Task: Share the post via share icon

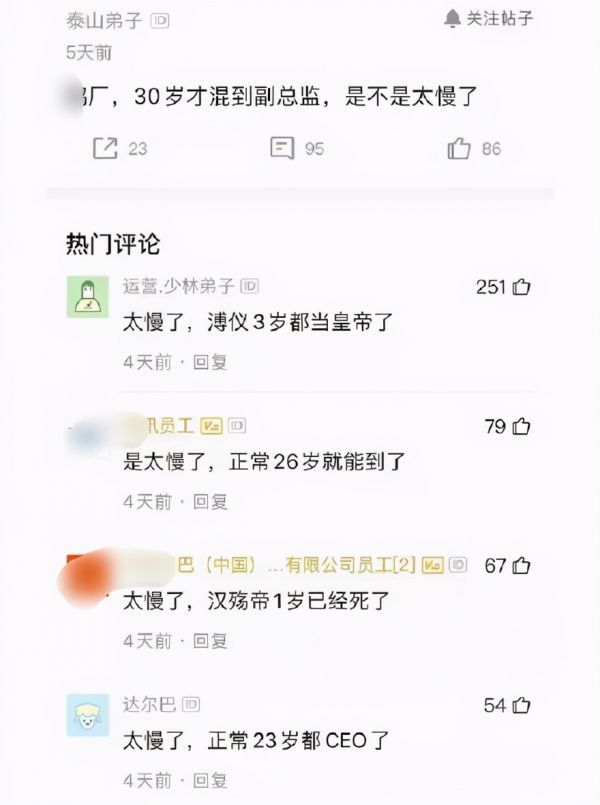Action: [105, 149]
